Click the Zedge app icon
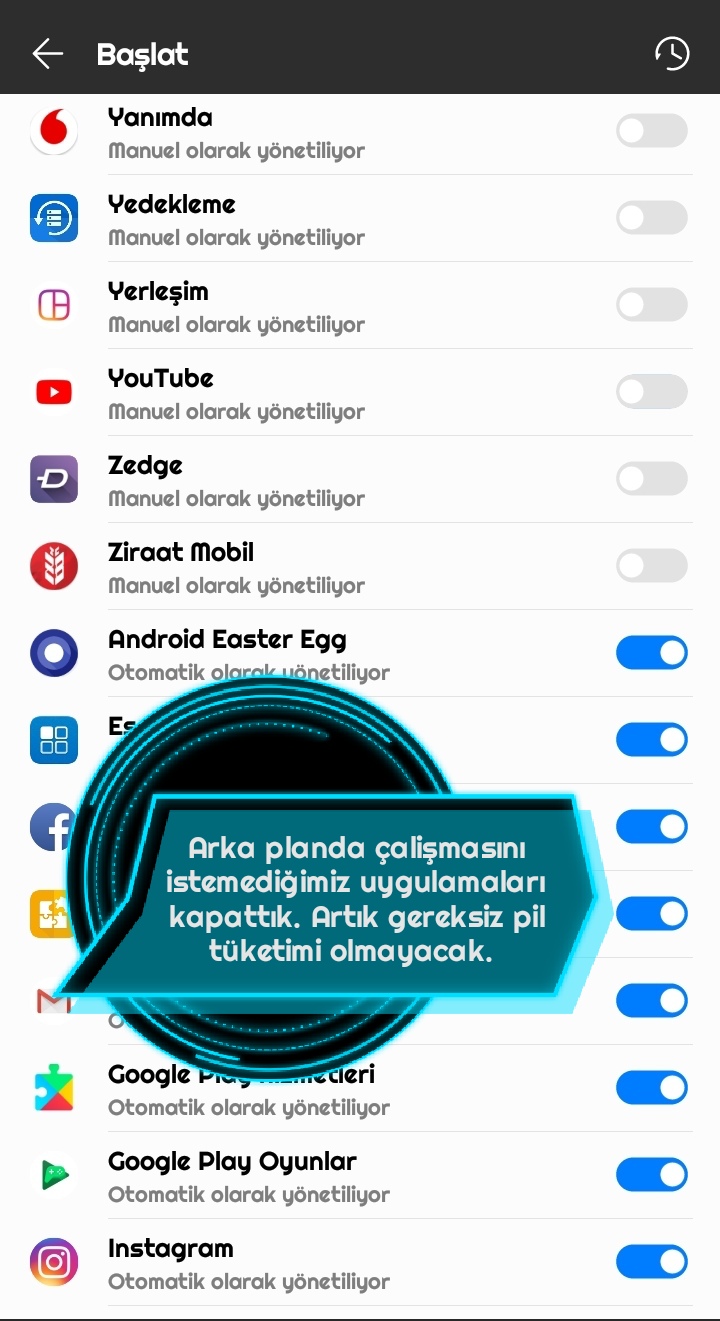720x1321 pixels. point(54,478)
